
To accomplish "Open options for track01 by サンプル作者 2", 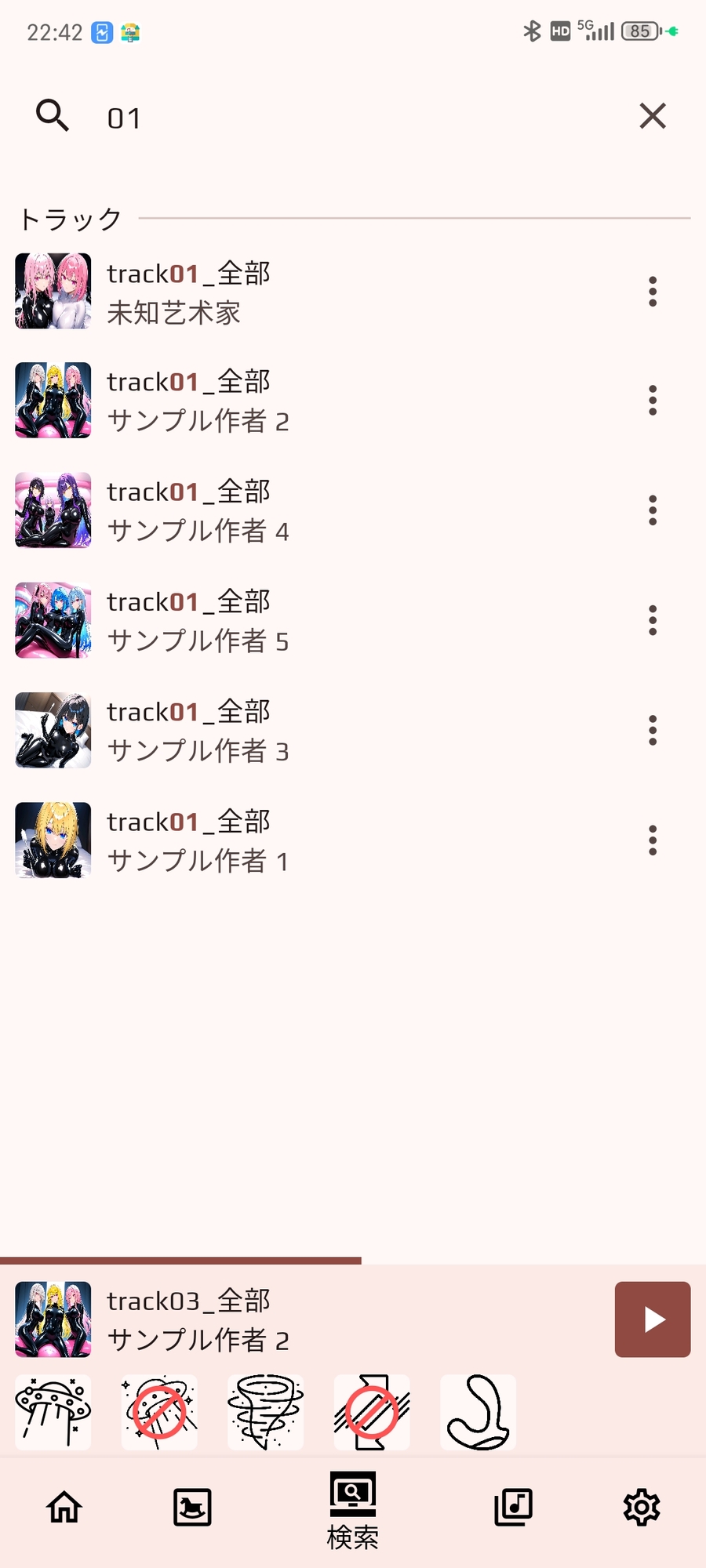I will click(653, 401).
